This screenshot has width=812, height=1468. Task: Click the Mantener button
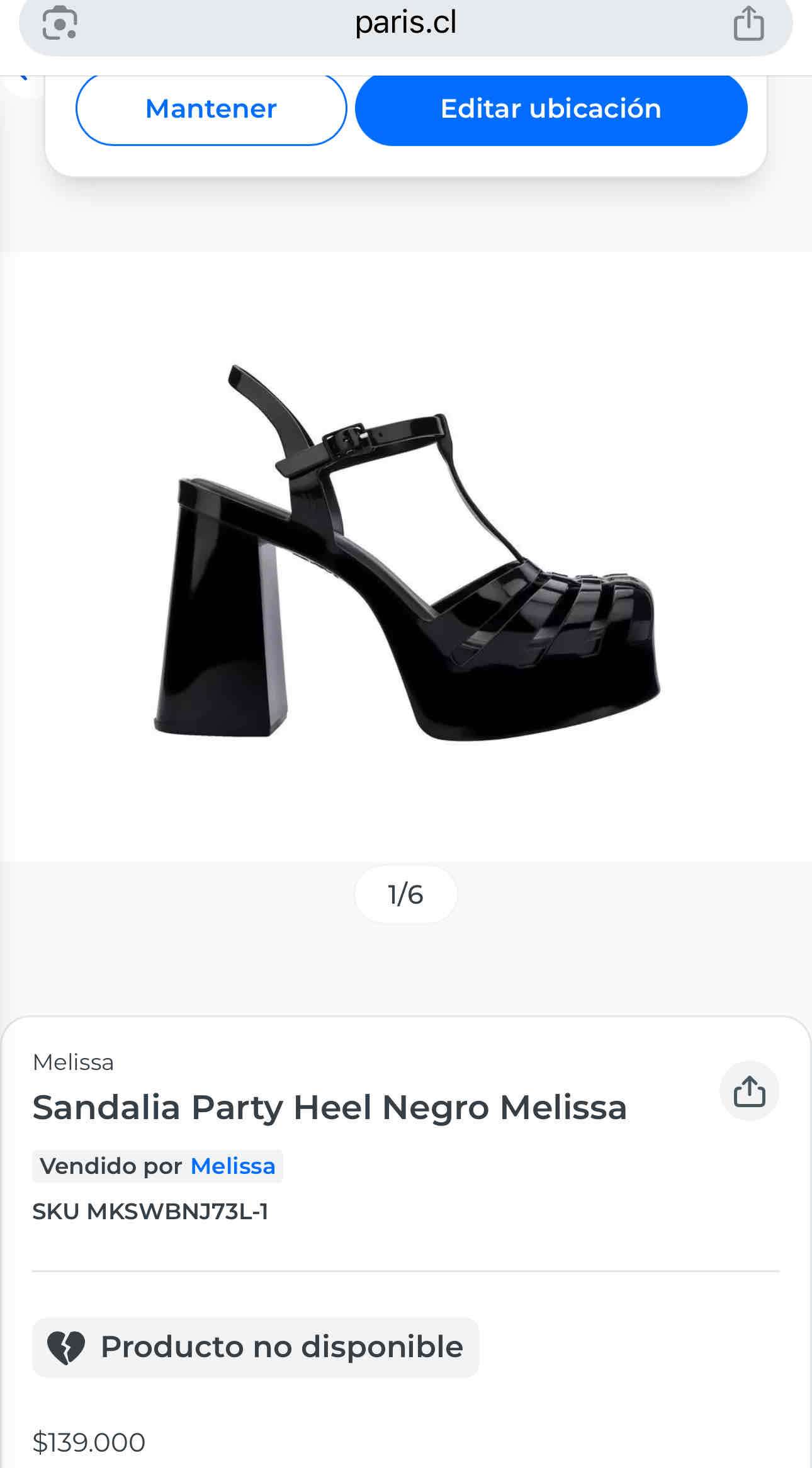pyautogui.click(x=211, y=108)
